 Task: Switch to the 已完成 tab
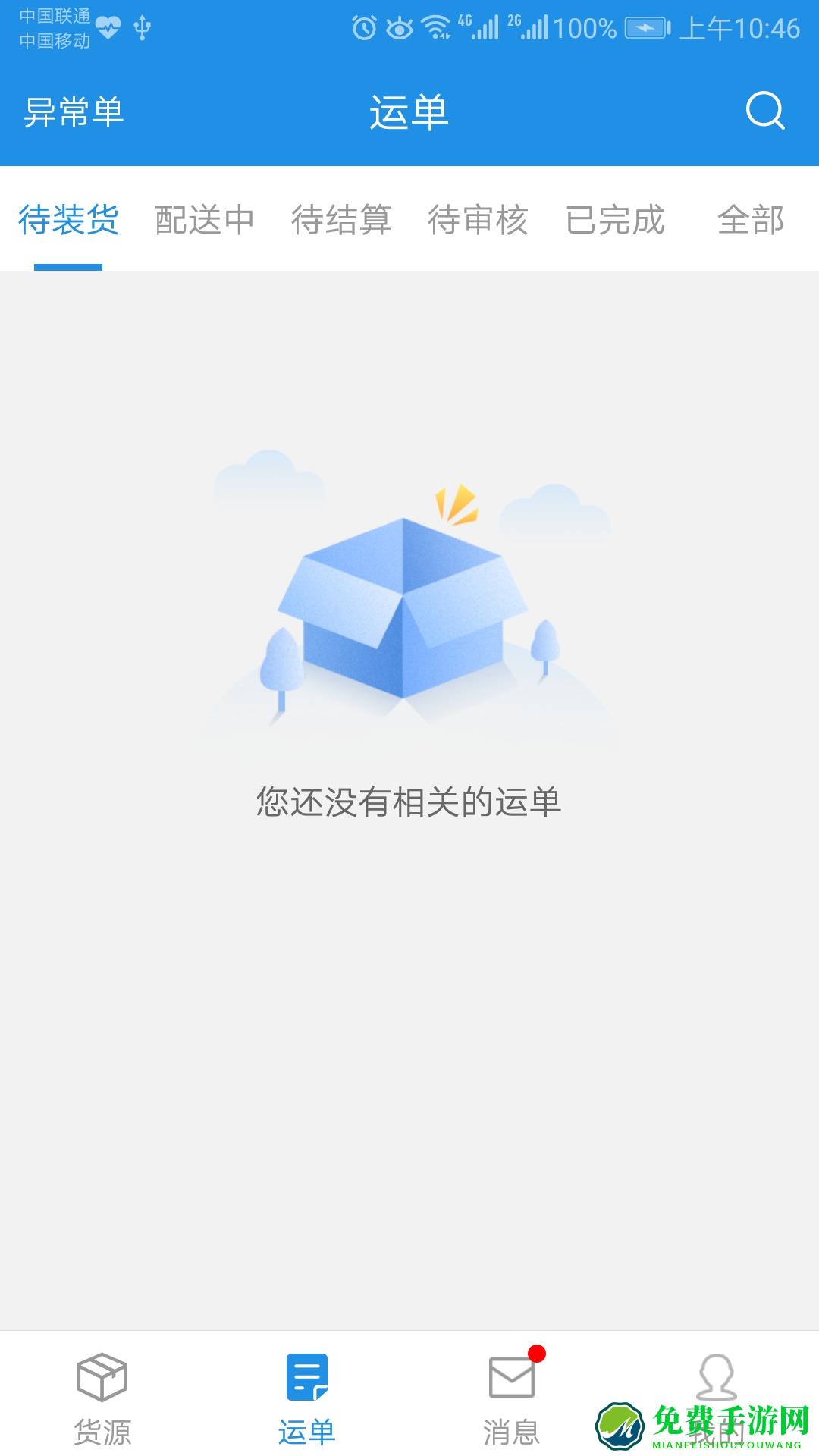click(x=616, y=221)
